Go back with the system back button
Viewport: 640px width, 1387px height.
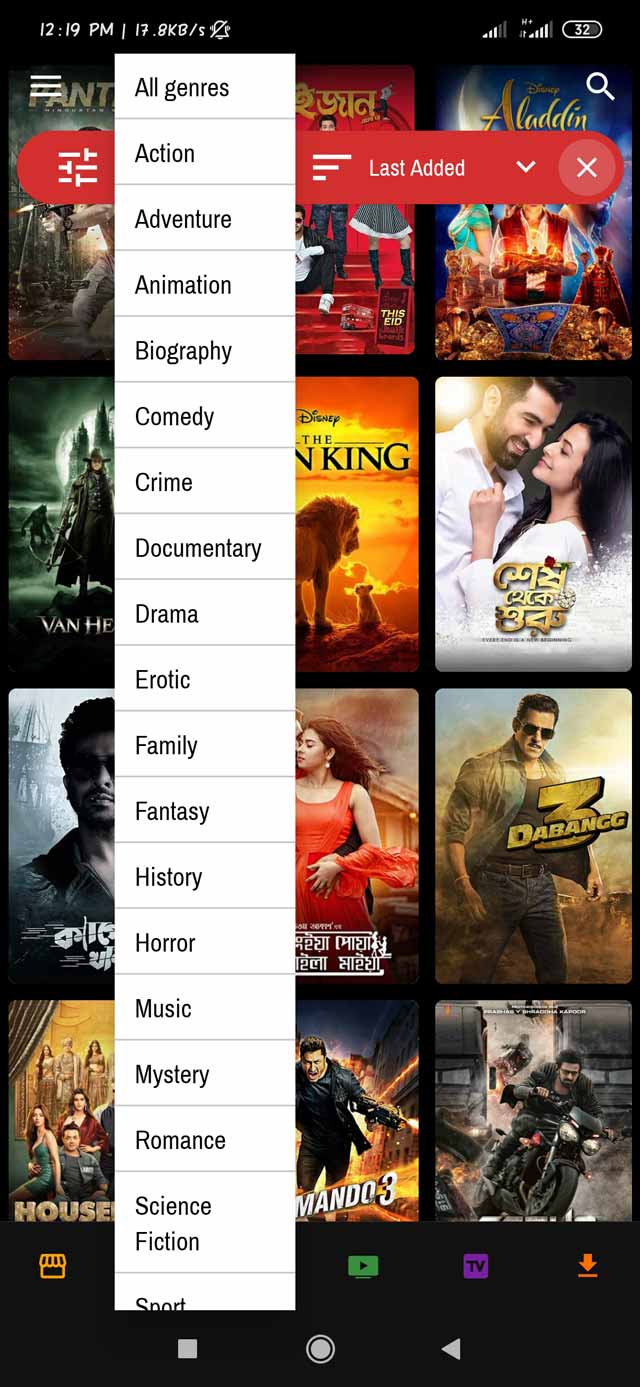tap(452, 1349)
